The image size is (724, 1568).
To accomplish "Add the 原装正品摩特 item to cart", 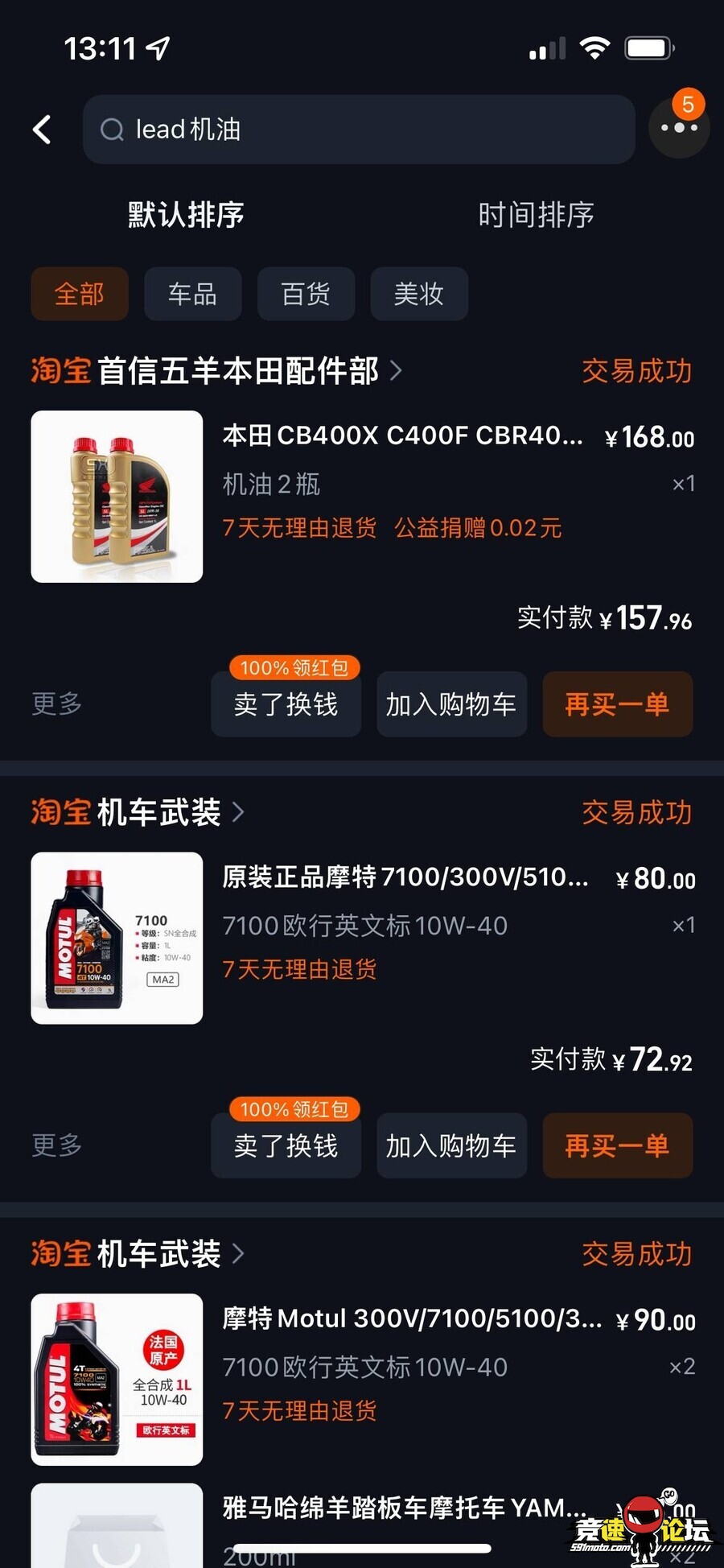I will 451,1145.
